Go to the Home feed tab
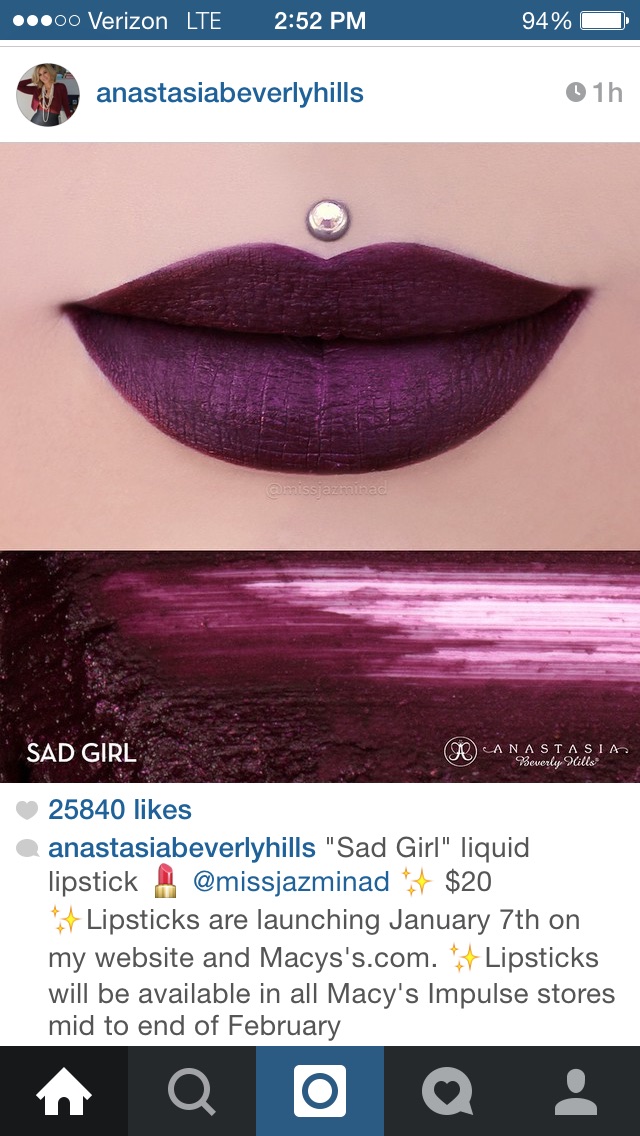The height and width of the screenshot is (1136, 640). (x=63, y=1091)
